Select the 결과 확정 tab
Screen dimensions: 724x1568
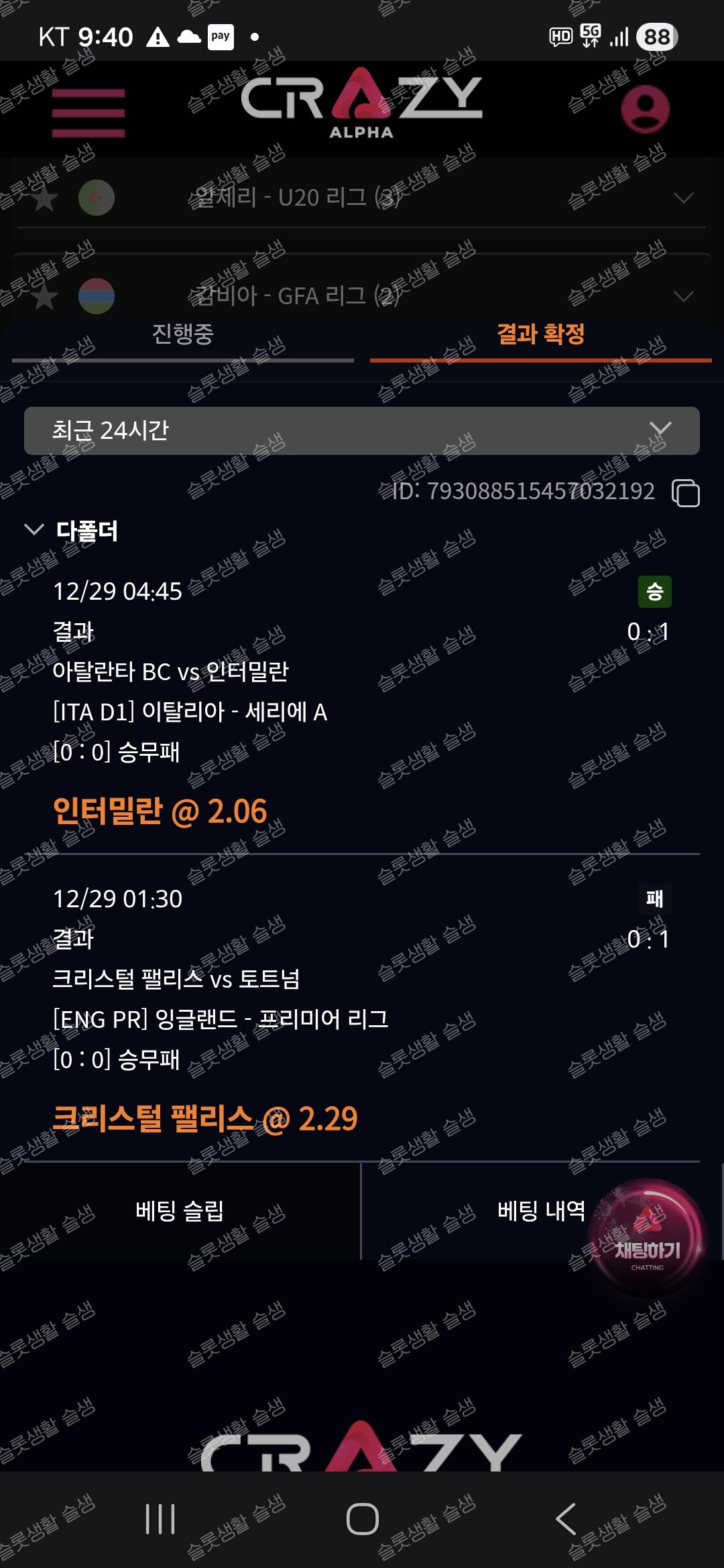point(540,334)
